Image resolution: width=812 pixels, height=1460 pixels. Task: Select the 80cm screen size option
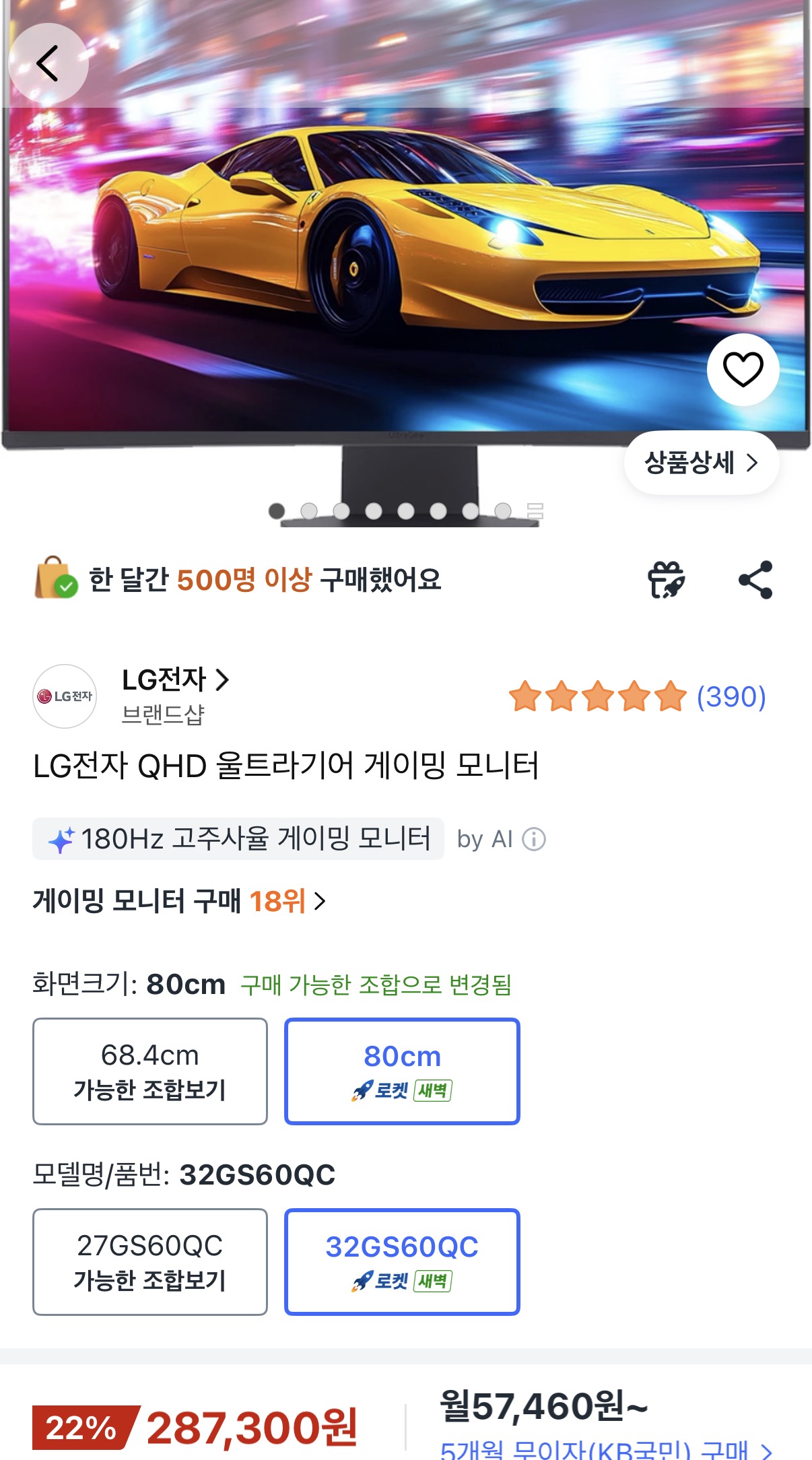(x=402, y=1071)
